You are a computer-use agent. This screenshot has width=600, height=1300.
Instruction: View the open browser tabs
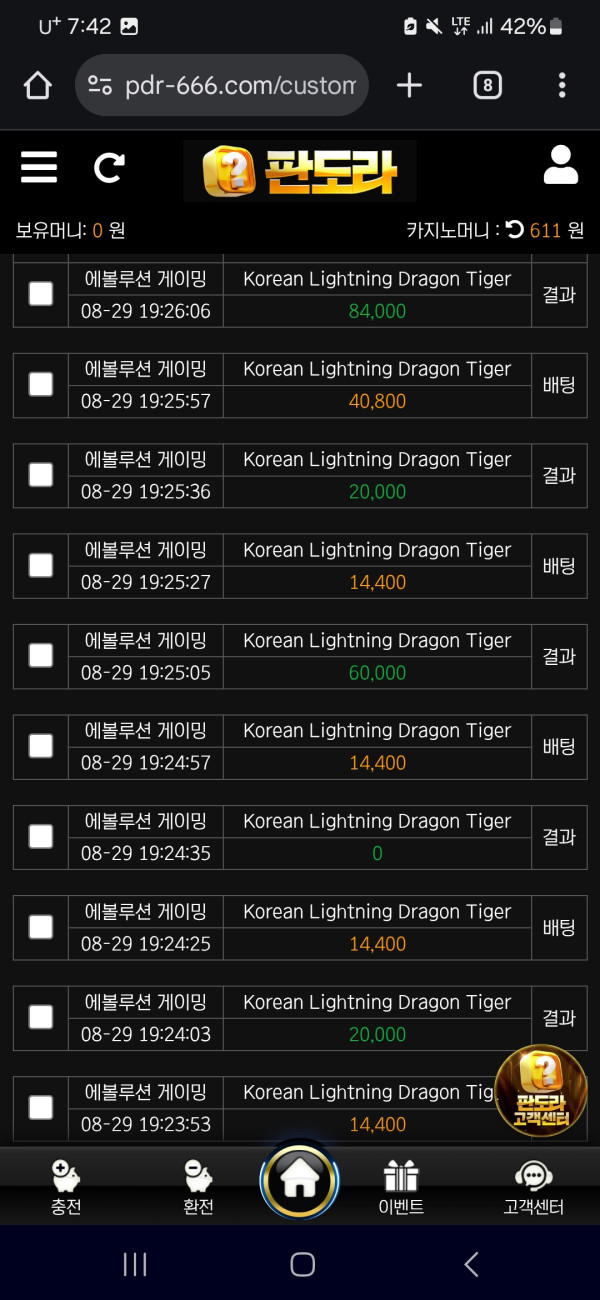pos(487,86)
